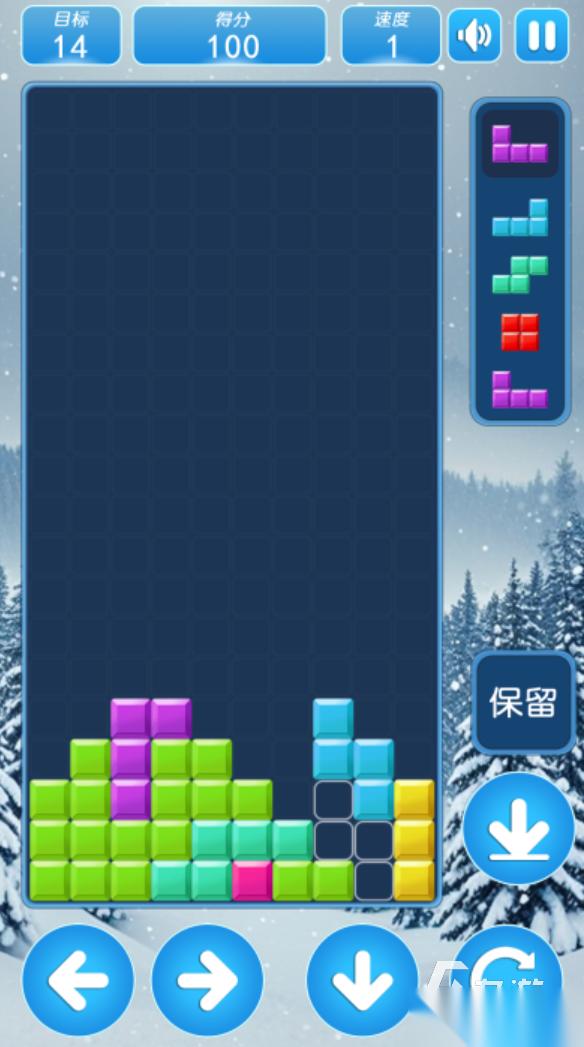
Task: Move the piece right
Action: click(208, 980)
